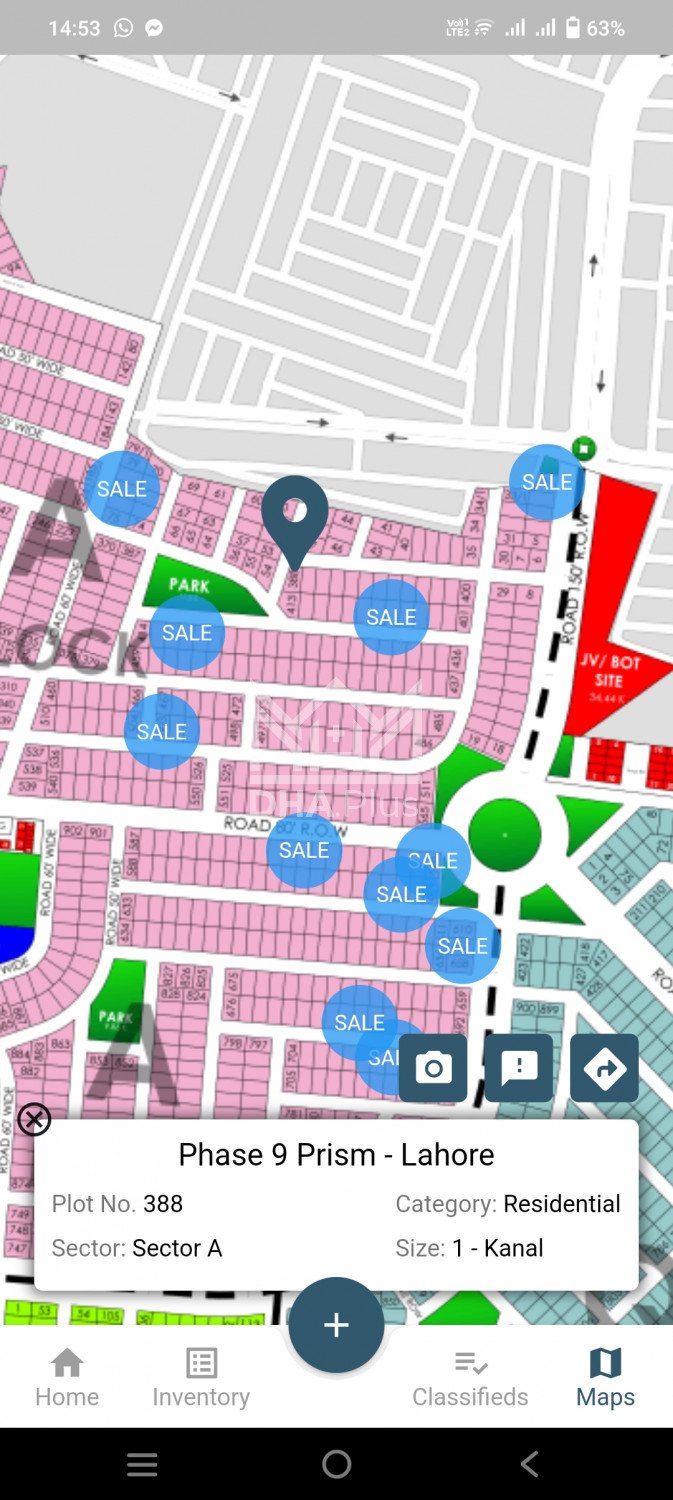
Task: Tap the SALE marker beside the park
Action: [x=187, y=633]
